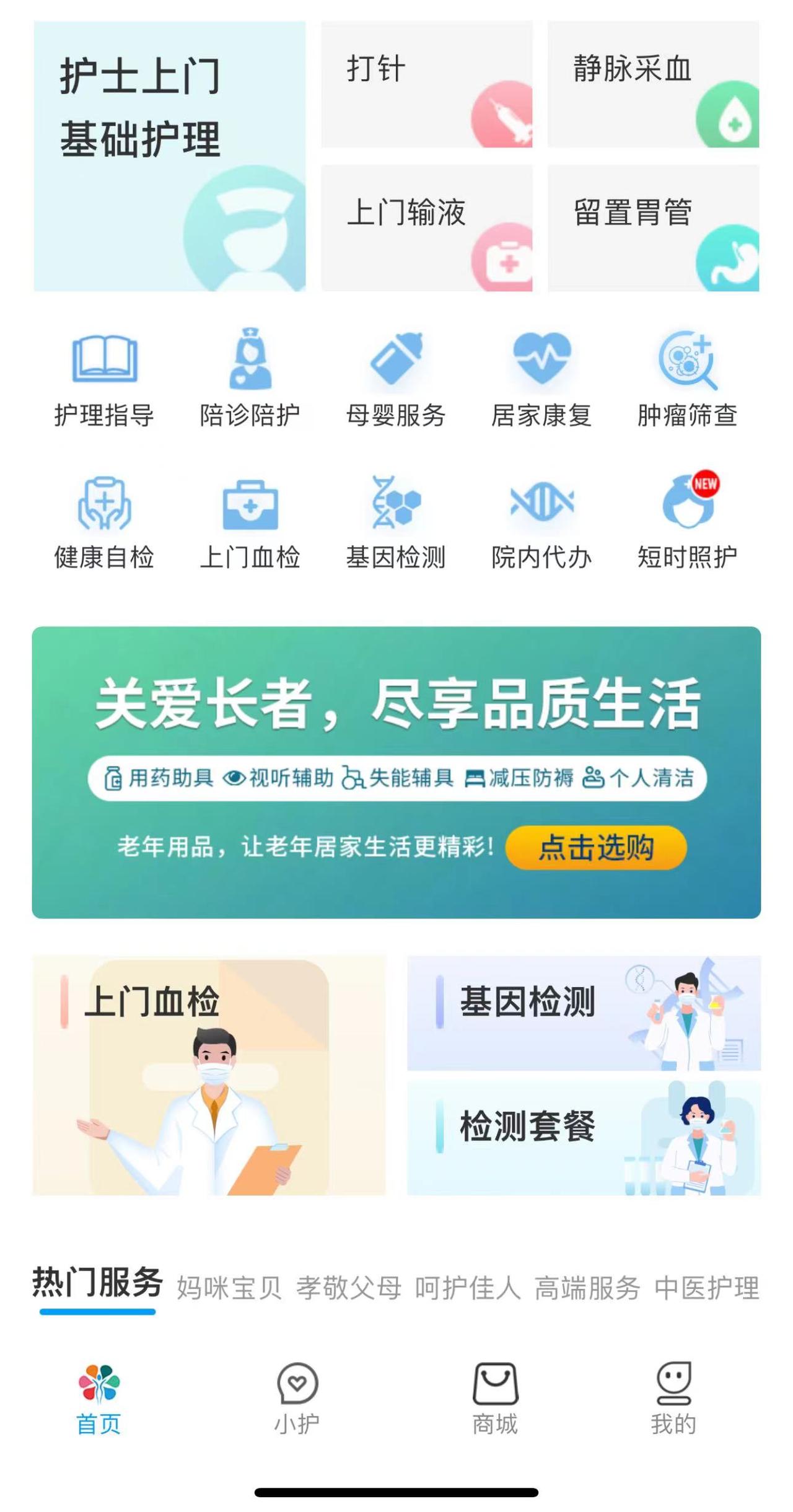This screenshot has width=793, height=1512.
Task: Select the 中医护理 tab
Action: click(x=707, y=1288)
